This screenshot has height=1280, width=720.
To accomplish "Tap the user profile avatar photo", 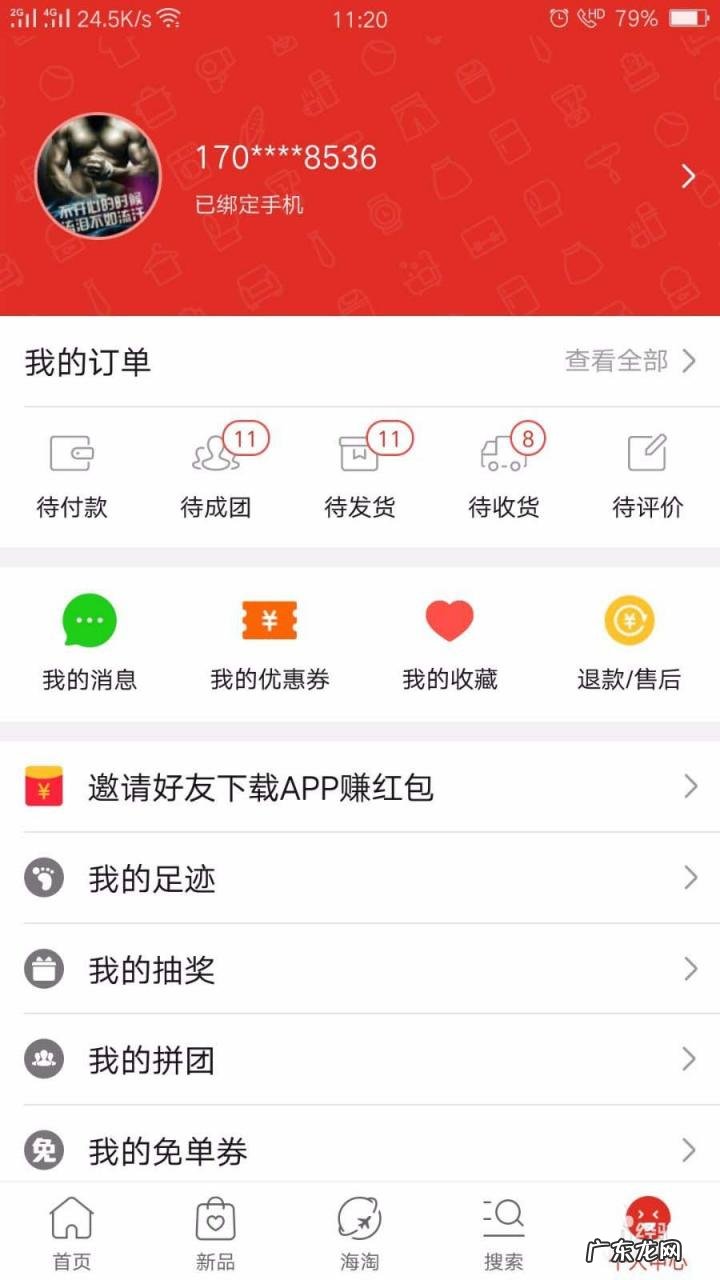I will (x=98, y=176).
